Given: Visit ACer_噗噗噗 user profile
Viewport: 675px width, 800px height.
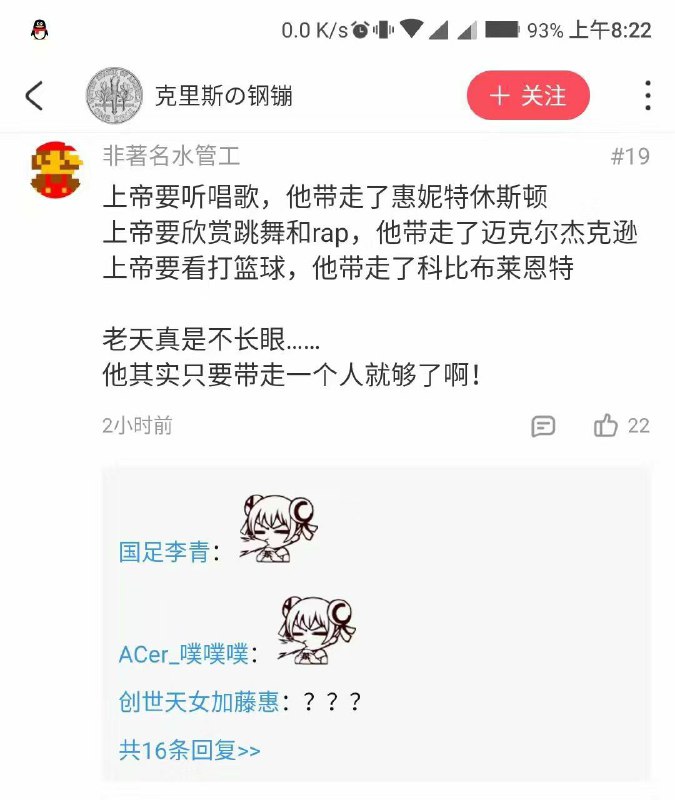Looking at the screenshot, I should coord(183,654).
